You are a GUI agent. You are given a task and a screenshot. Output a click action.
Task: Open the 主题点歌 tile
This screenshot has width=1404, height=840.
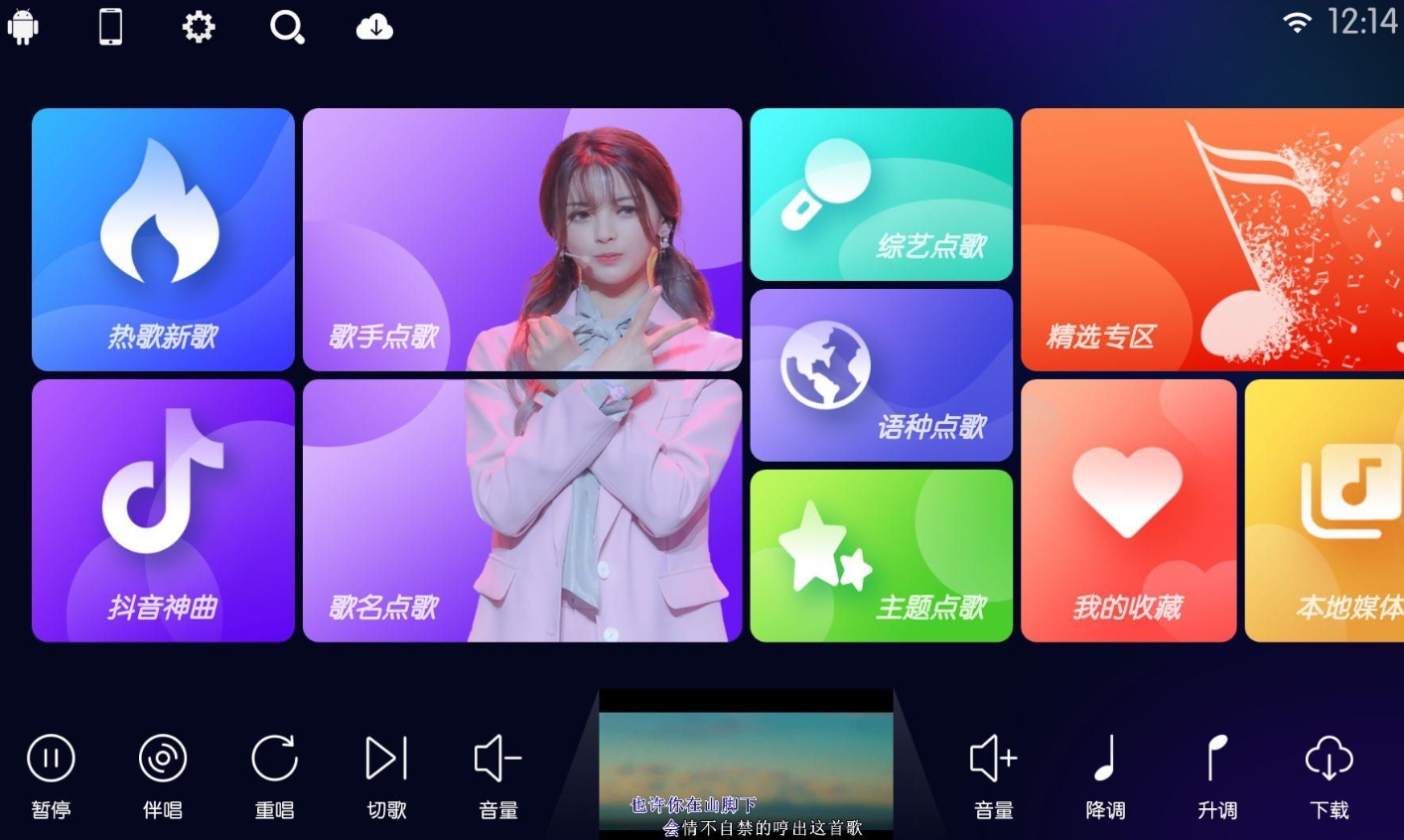[x=881, y=556]
